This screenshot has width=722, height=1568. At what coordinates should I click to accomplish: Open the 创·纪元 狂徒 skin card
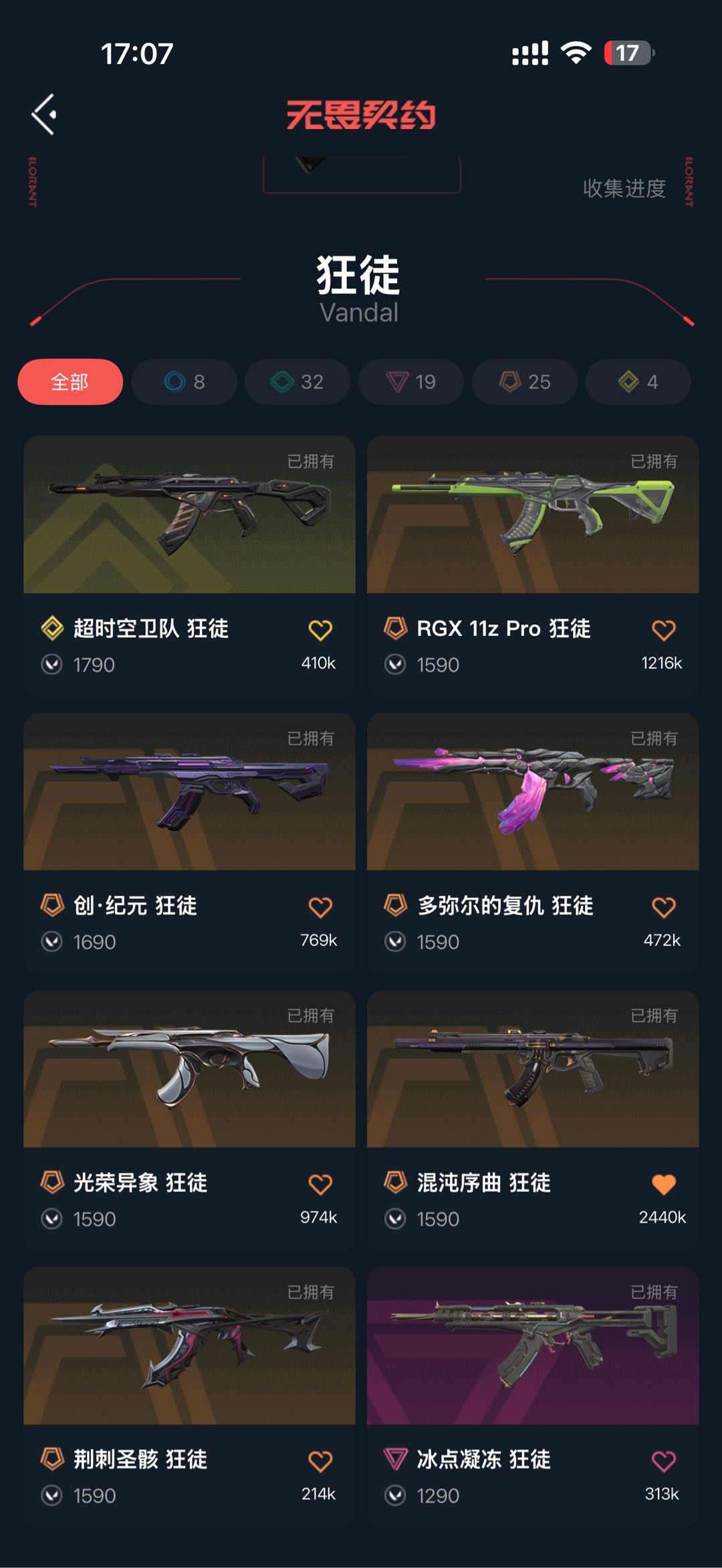189,843
